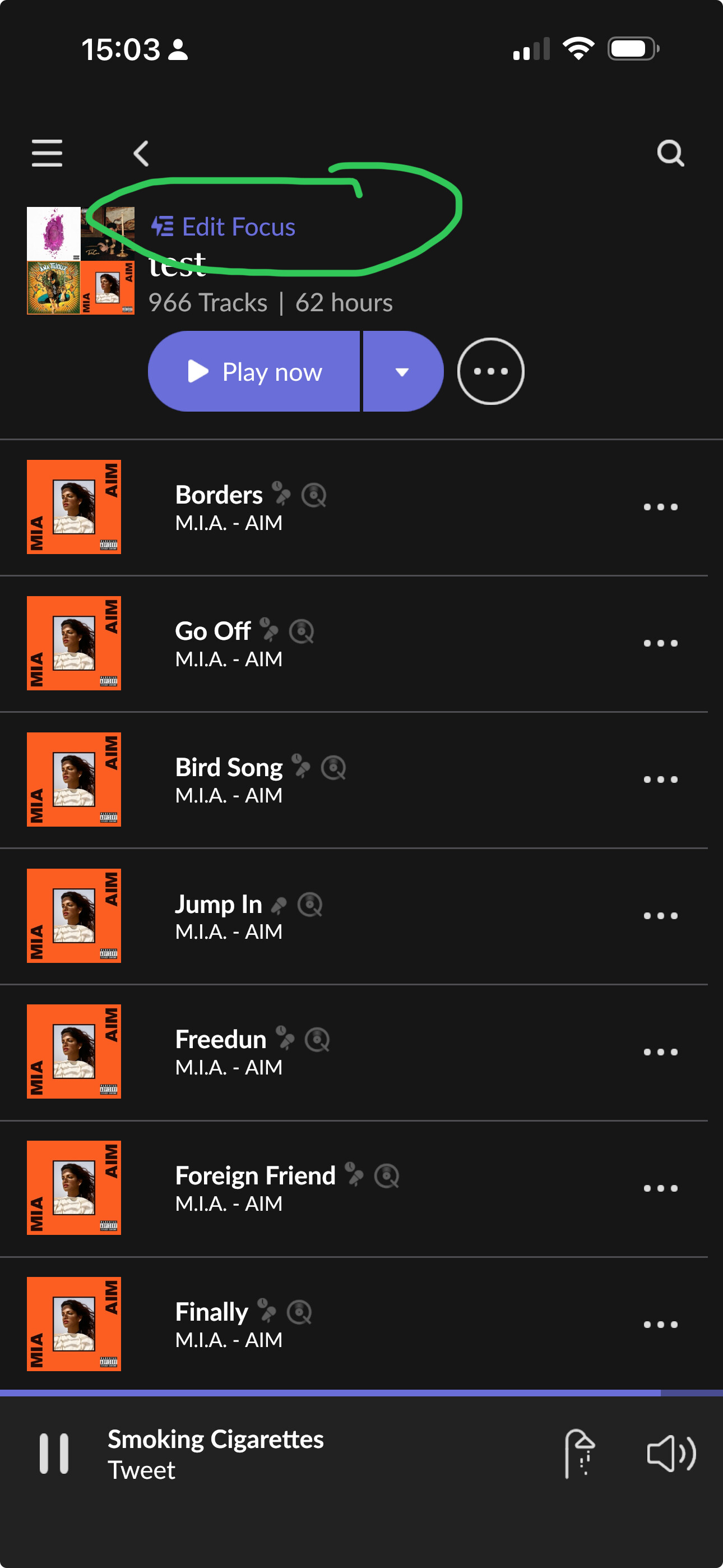Seek using the playback progress bar
This screenshot has width=723, height=1568.
coord(361,1392)
